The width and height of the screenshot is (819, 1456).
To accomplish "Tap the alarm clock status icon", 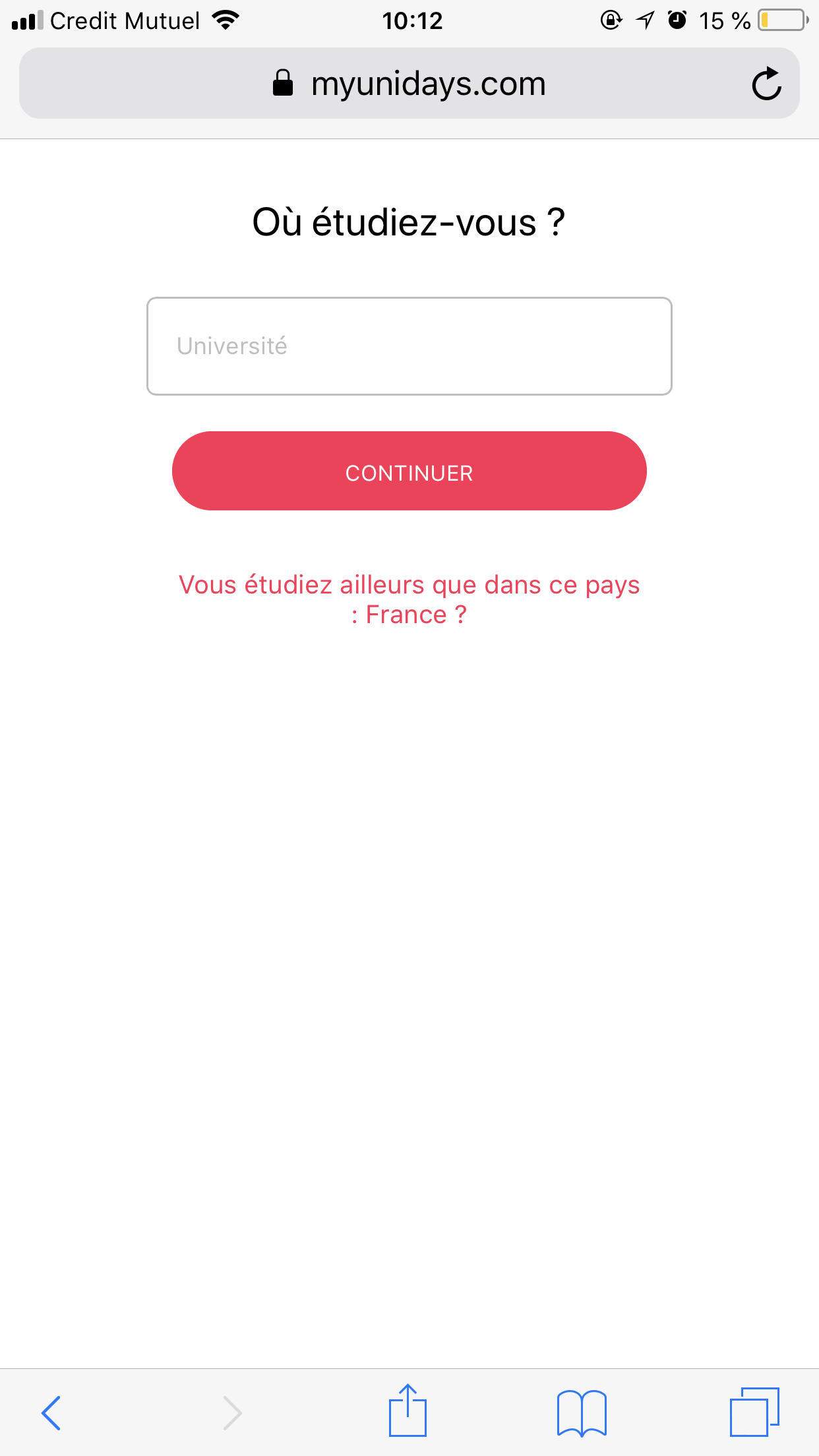I will click(677, 20).
